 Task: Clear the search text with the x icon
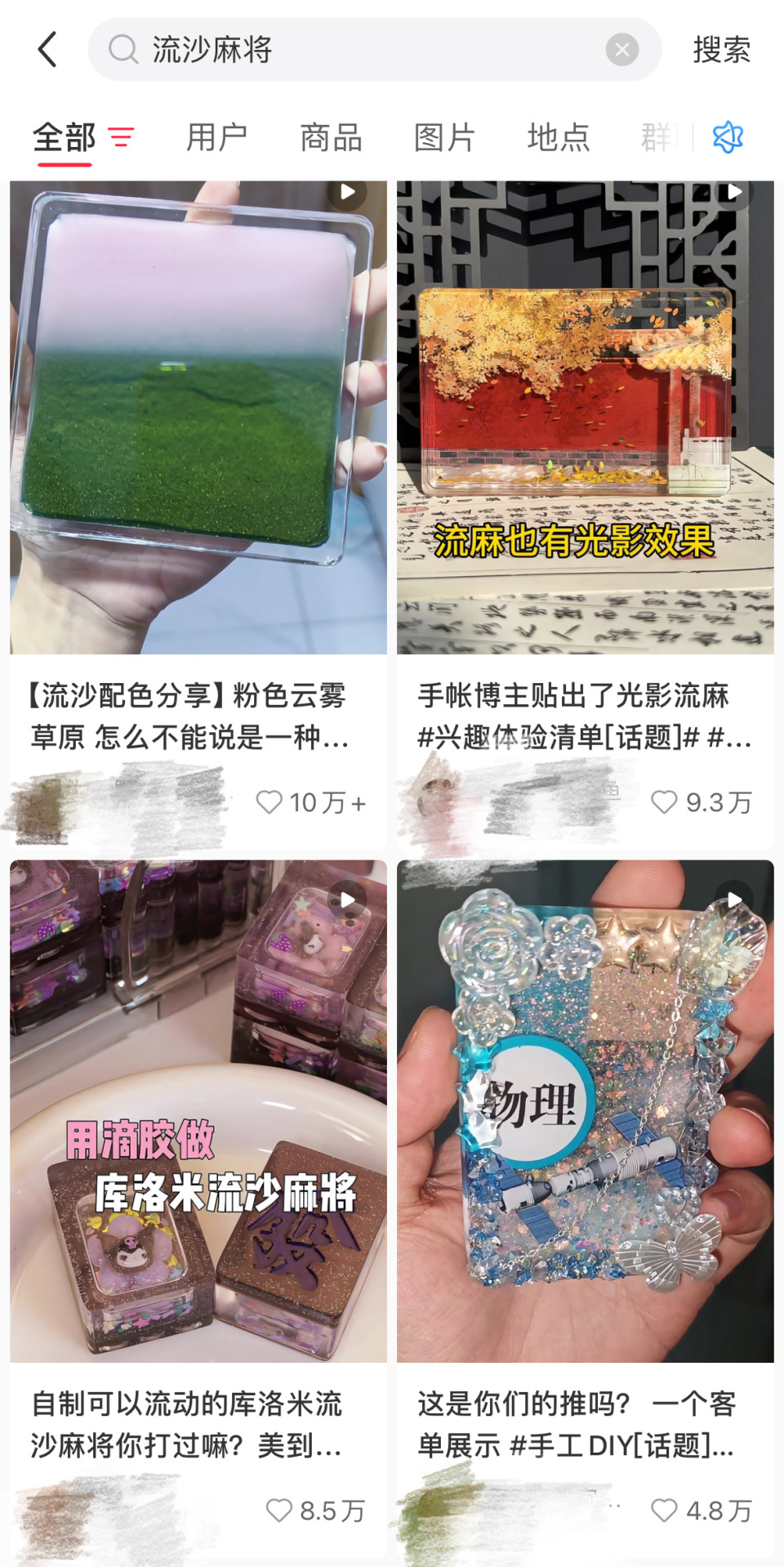[x=623, y=49]
